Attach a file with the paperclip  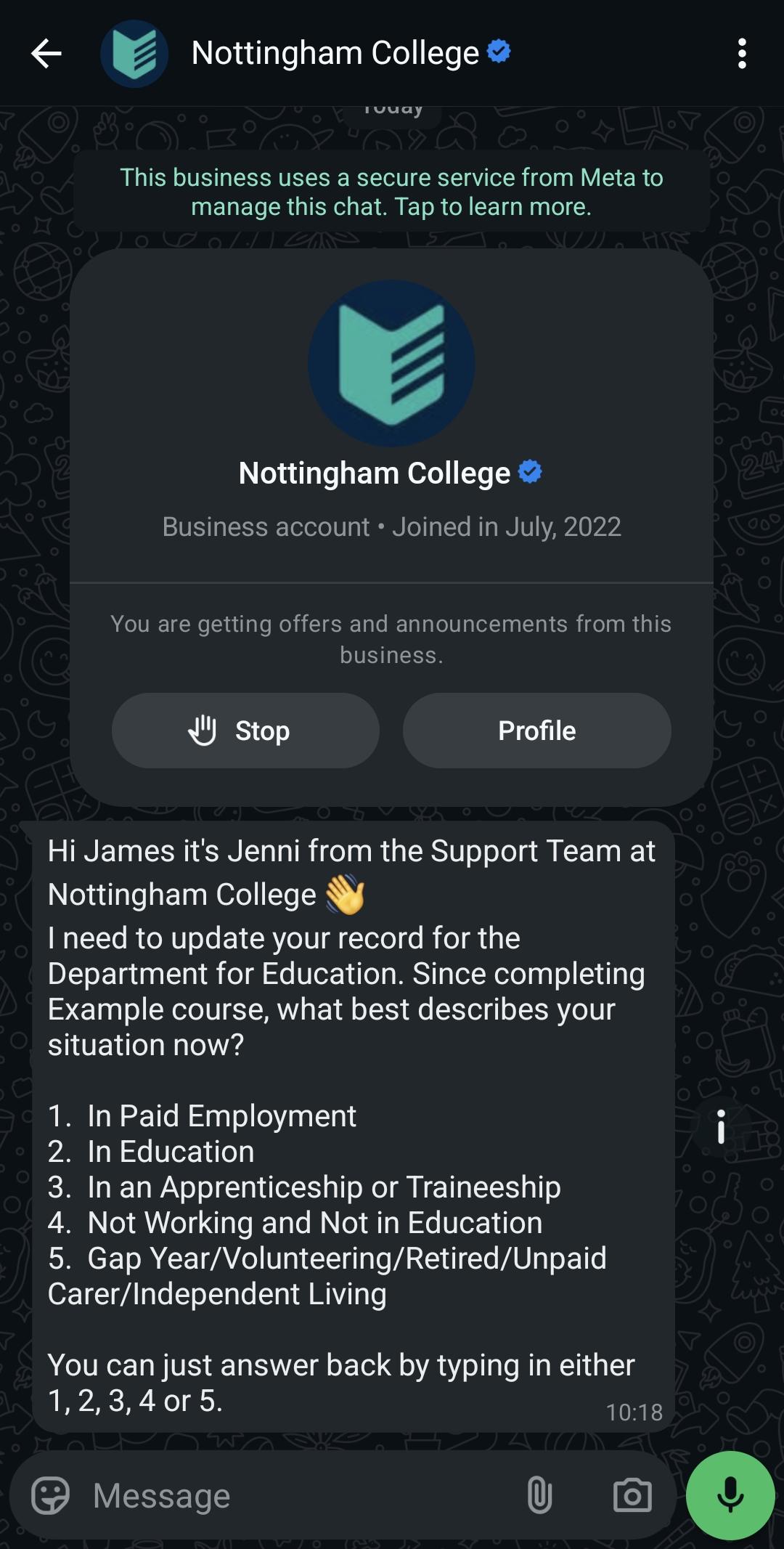(x=542, y=1495)
